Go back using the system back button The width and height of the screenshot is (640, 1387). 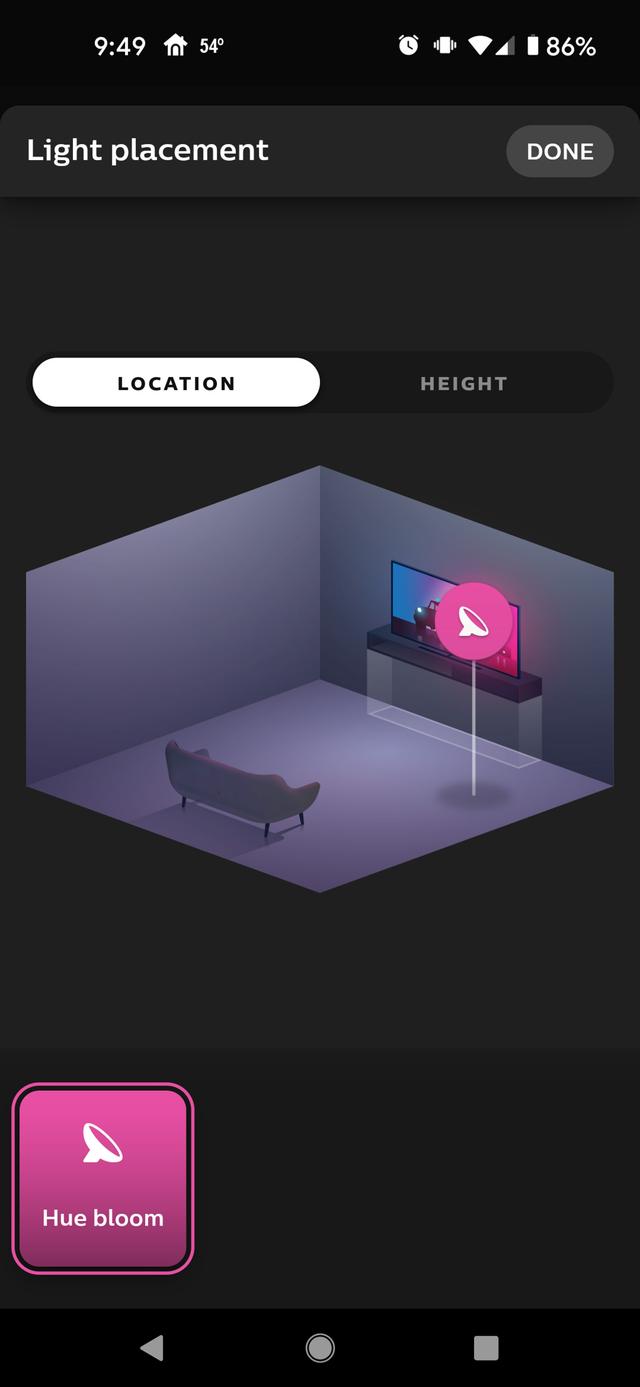(152, 1347)
